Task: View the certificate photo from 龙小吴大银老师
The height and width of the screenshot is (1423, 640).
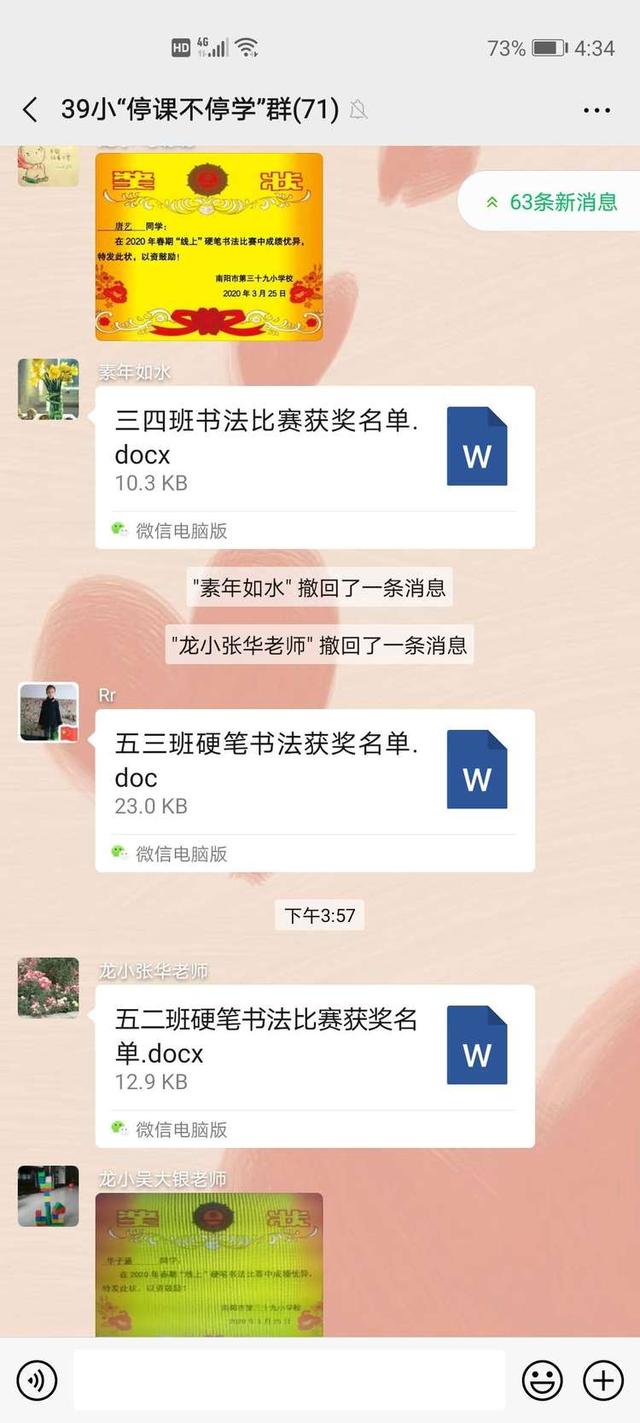Action: (209, 1264)
